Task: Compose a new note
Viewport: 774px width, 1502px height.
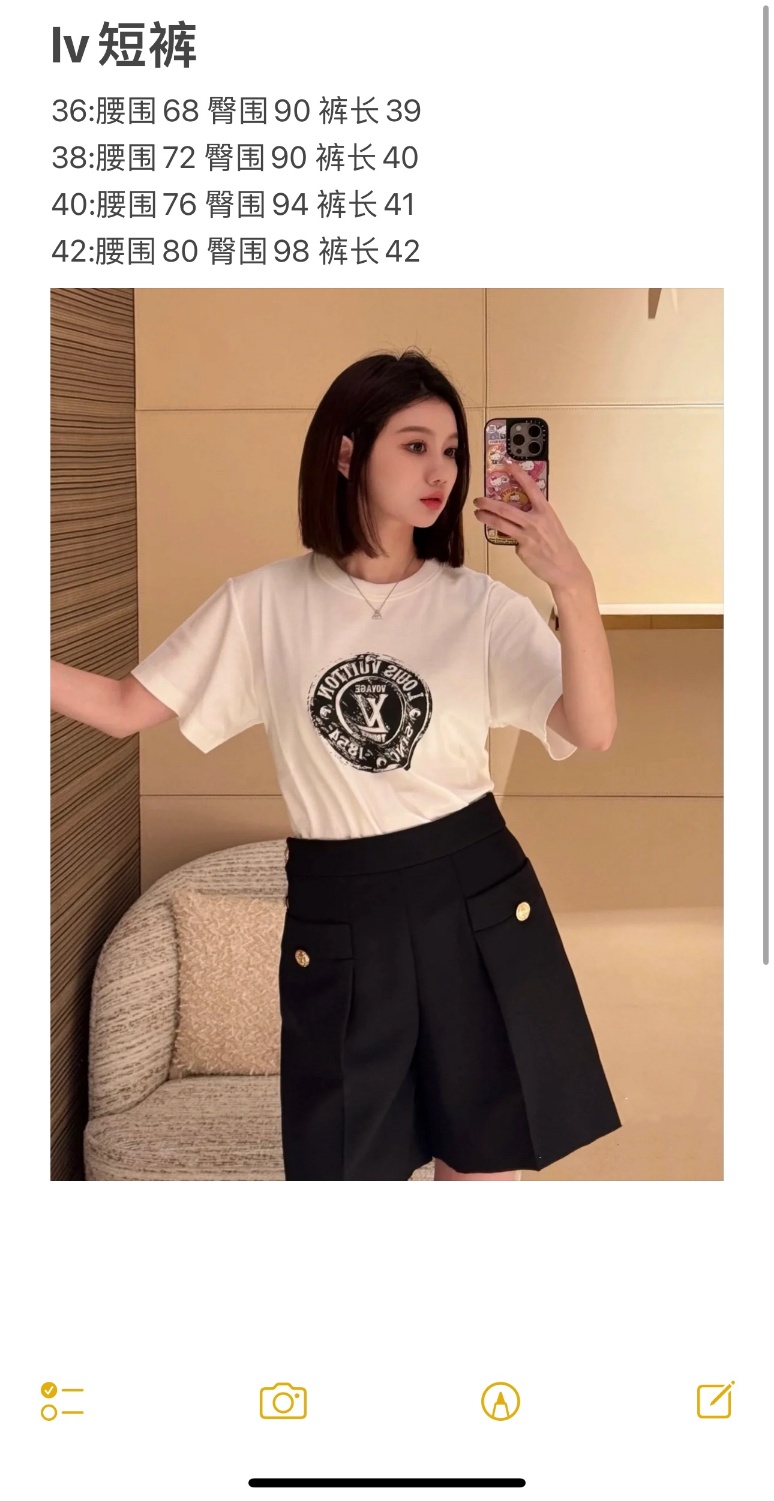Action: pyautogui.click(x=716, y=1400)
